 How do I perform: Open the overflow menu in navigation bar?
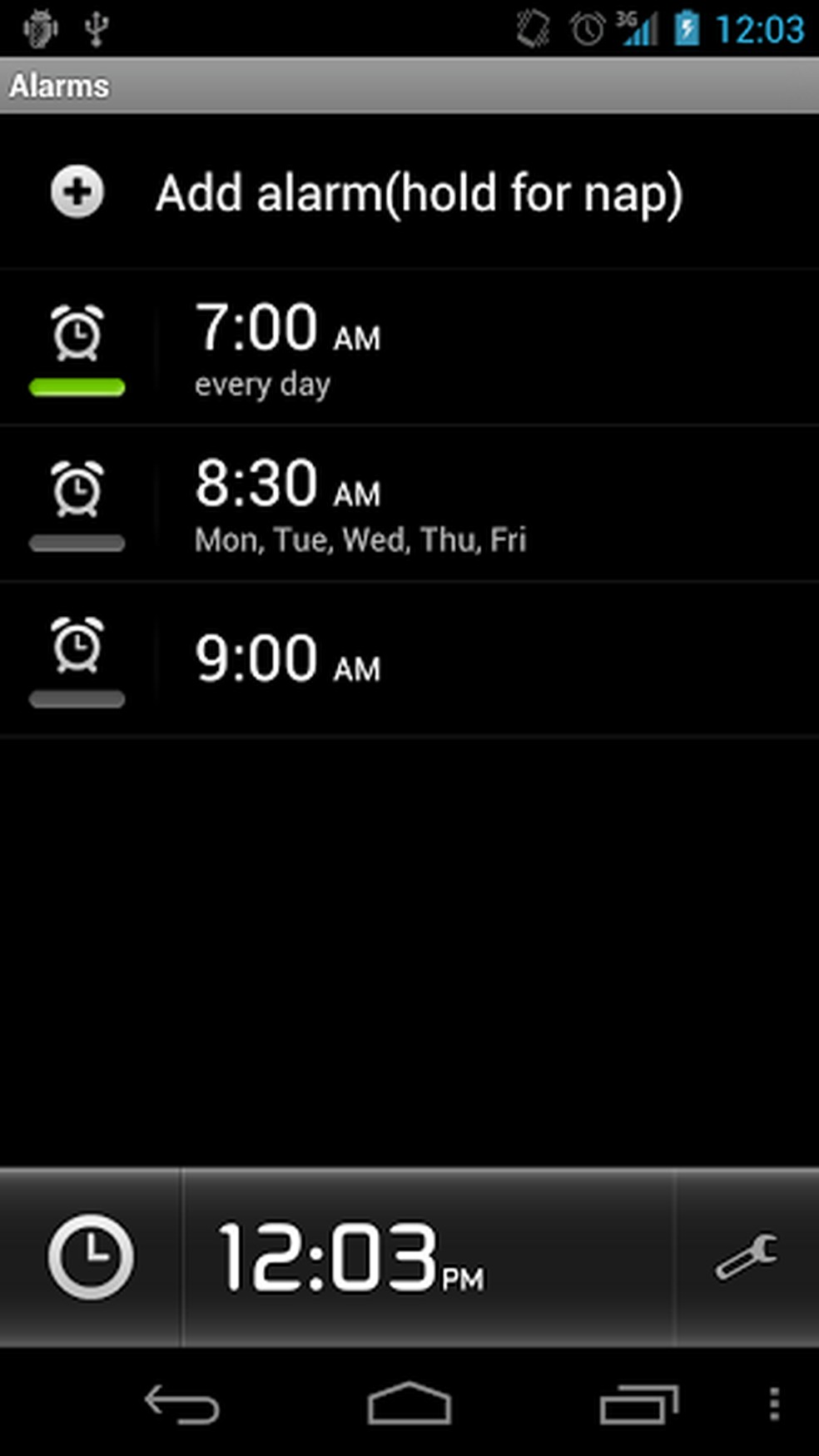(774, 1404)
